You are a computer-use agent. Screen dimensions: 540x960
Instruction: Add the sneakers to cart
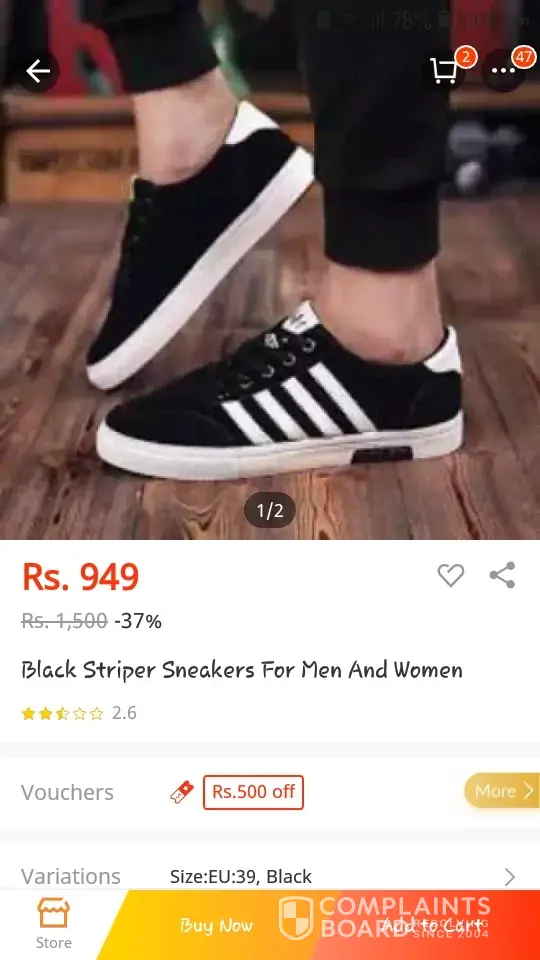pyautogui.click(x=433, y=925)
